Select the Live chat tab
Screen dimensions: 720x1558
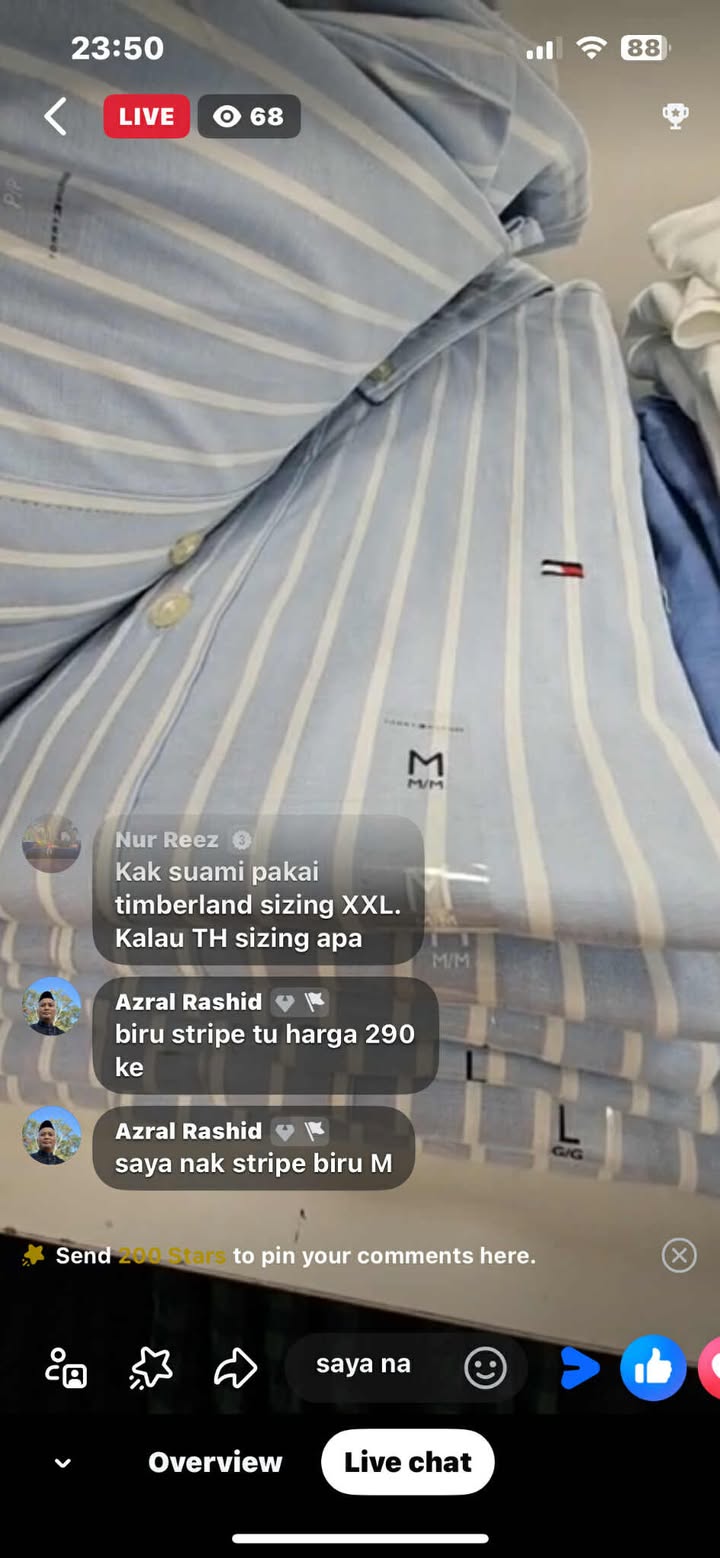point(408,1462)
